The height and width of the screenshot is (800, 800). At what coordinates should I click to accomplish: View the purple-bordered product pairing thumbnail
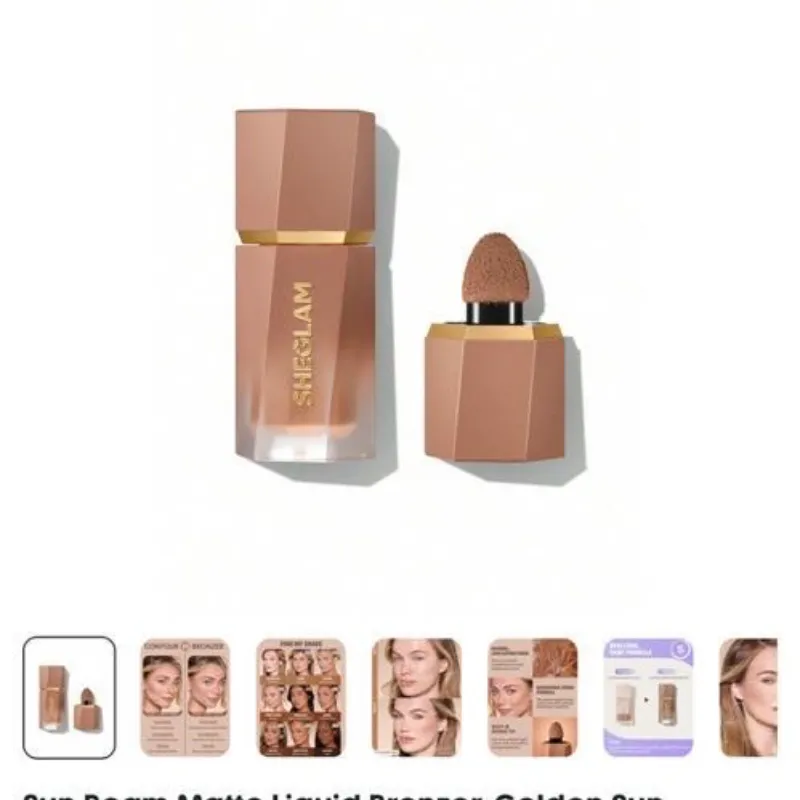point(649,697)
